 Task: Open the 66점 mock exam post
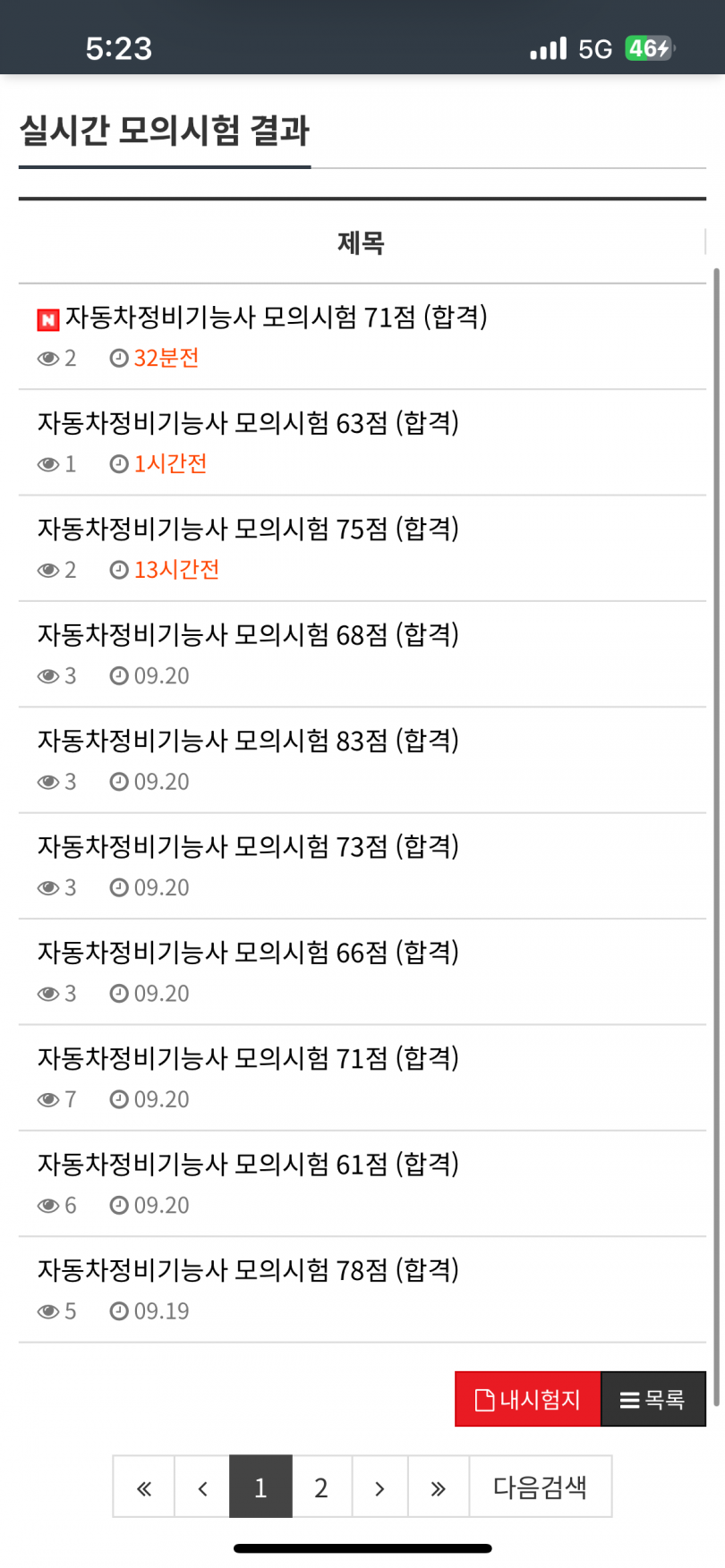tap(248, 953)
